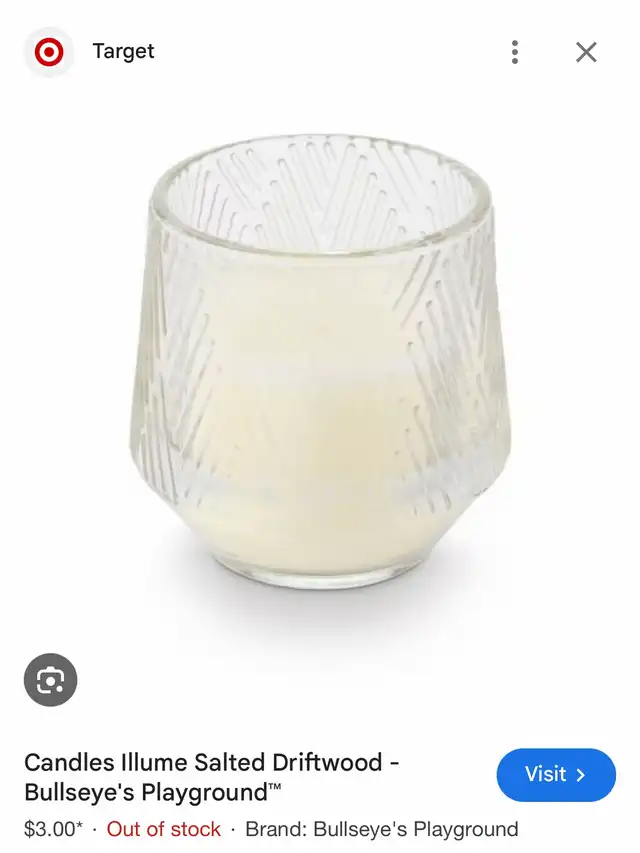Search this image with Lens
The height and width of the screenshot is (853, 640).
[50, 681]
